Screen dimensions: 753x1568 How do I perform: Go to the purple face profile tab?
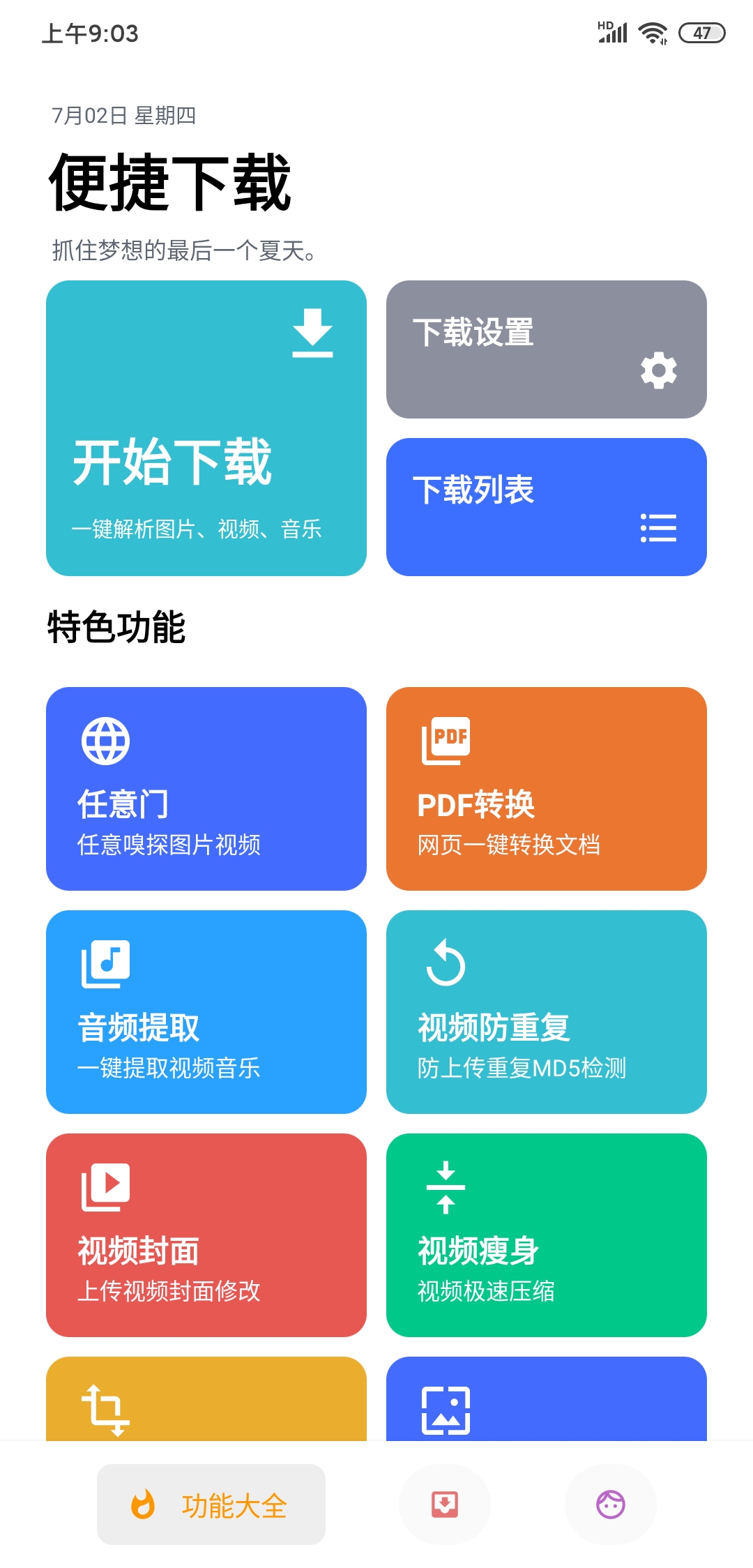coord(611,1505)
